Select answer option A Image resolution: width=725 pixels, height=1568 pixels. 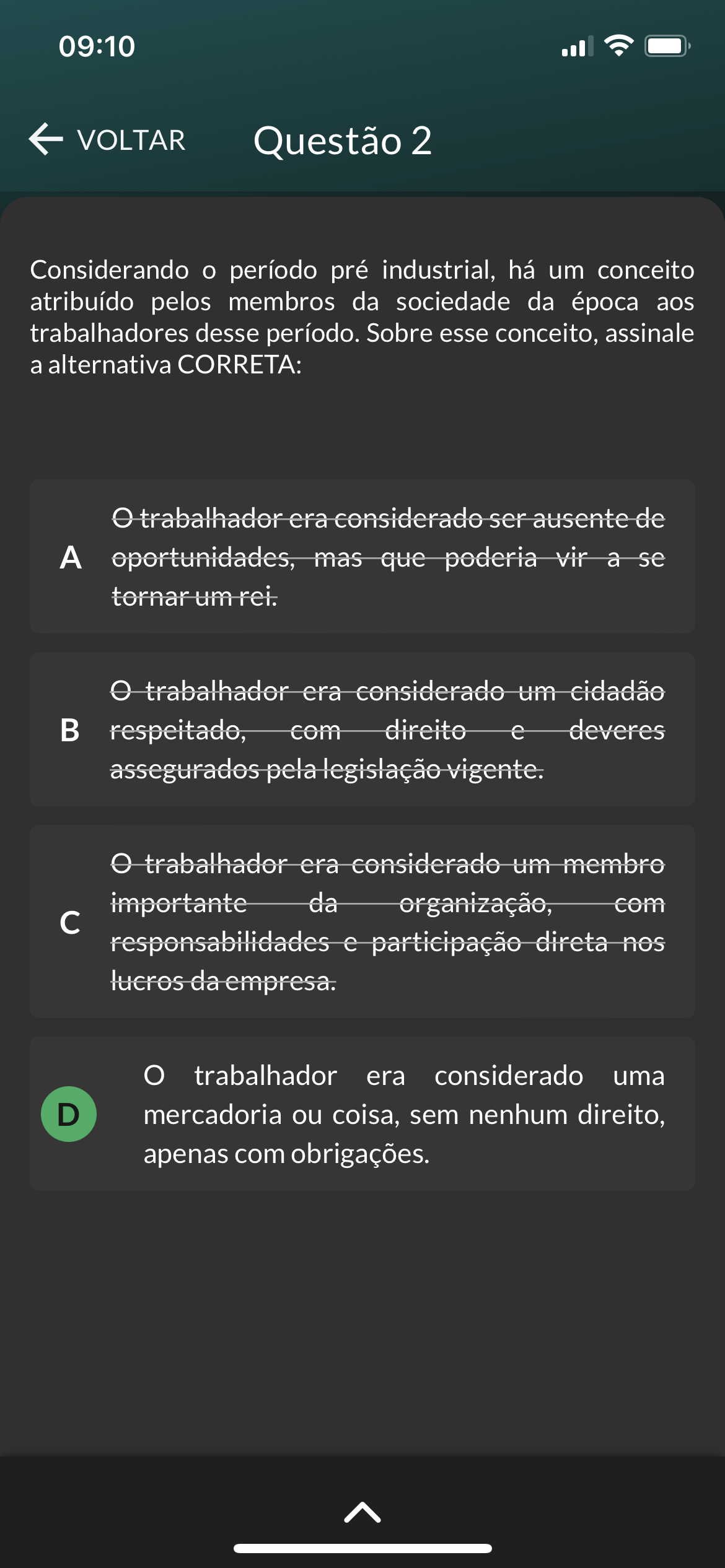(x=362, y=556)
